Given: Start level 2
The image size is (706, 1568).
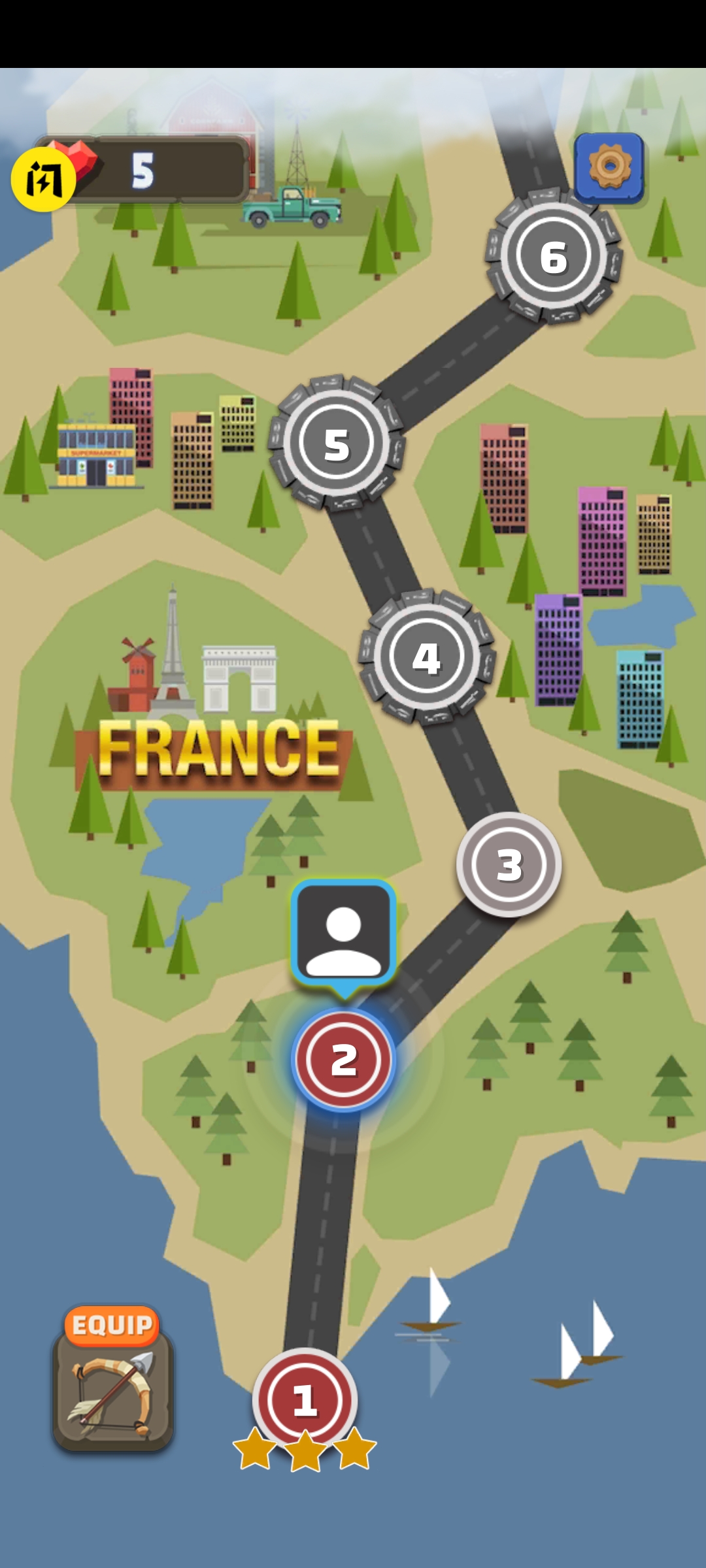Looking at the screenshot, I should 343,1060.
